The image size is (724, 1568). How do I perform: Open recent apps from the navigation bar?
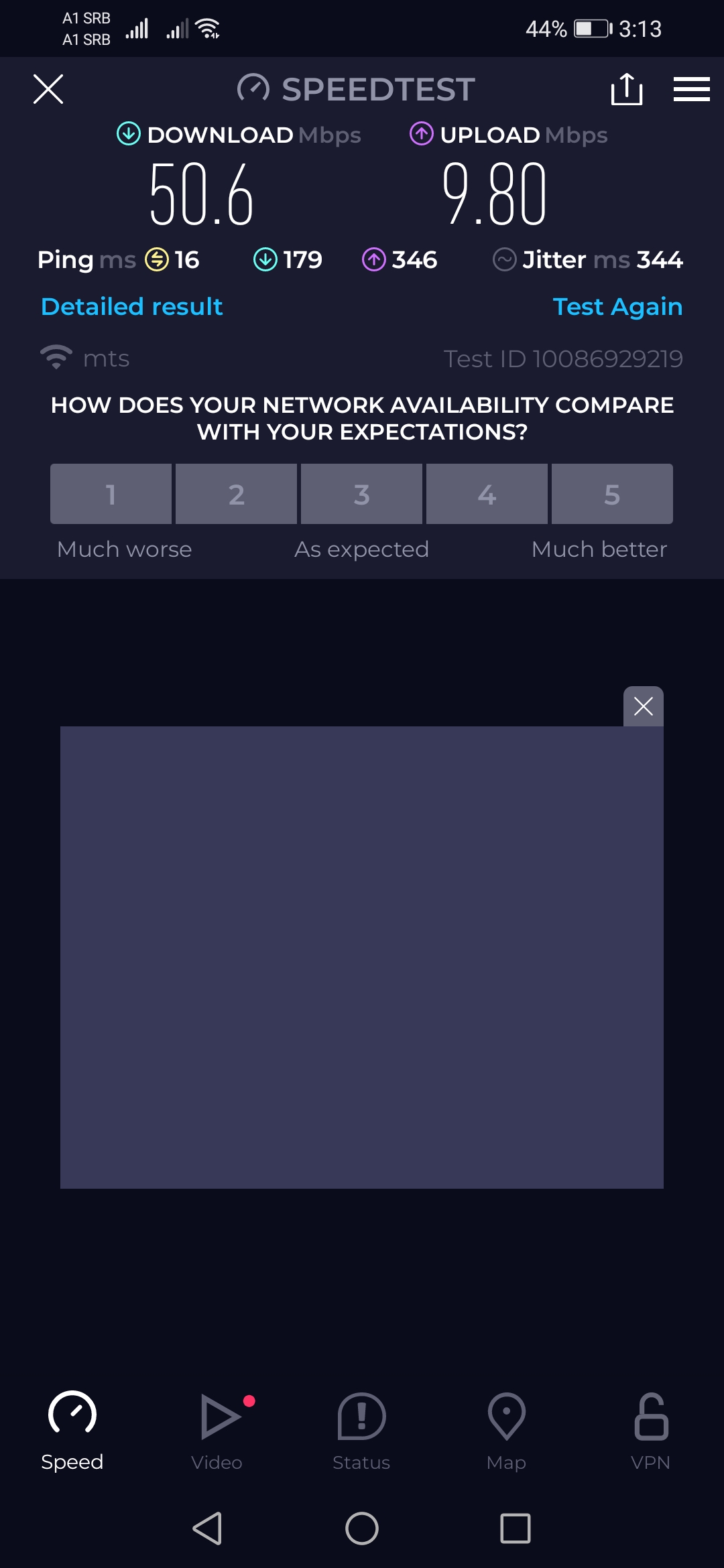(515, 1528)
